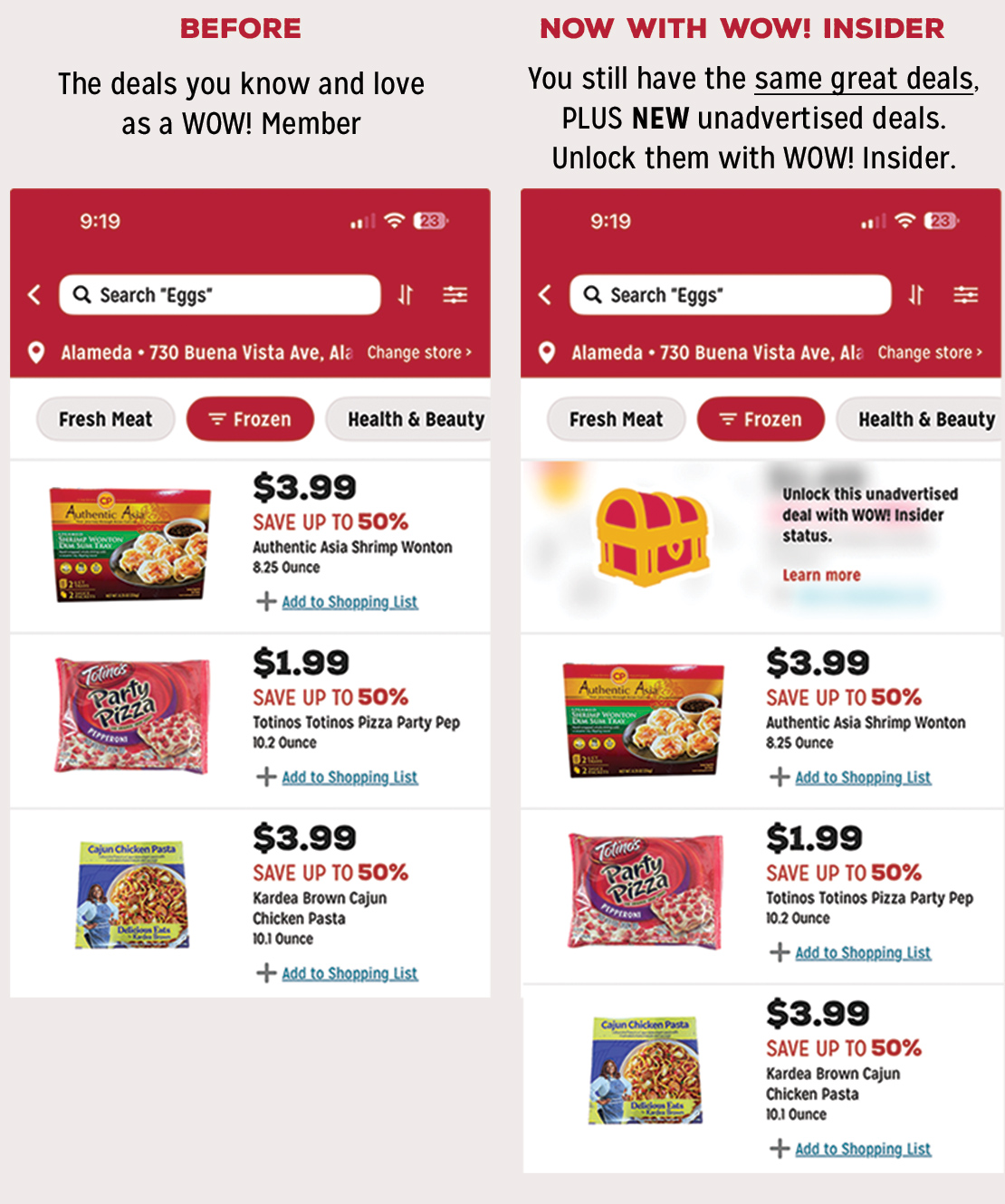This screenshot has width=1005, height=1204.
Task: Enable the Fresh Meat category filter
Action: point(105,418)
